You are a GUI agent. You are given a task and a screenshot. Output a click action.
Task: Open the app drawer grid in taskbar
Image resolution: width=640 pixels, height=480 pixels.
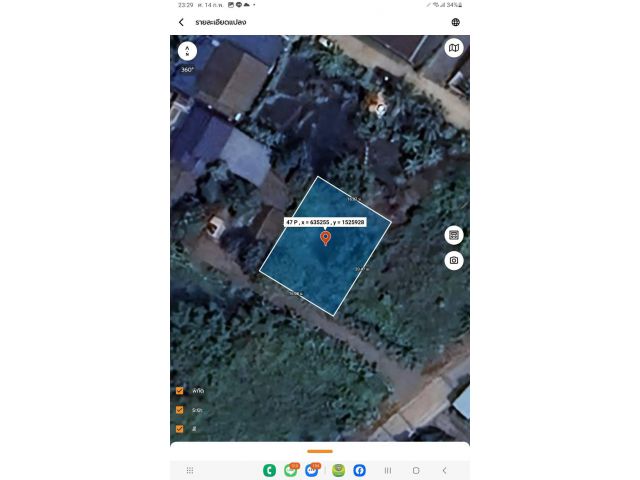pos(190,470)
